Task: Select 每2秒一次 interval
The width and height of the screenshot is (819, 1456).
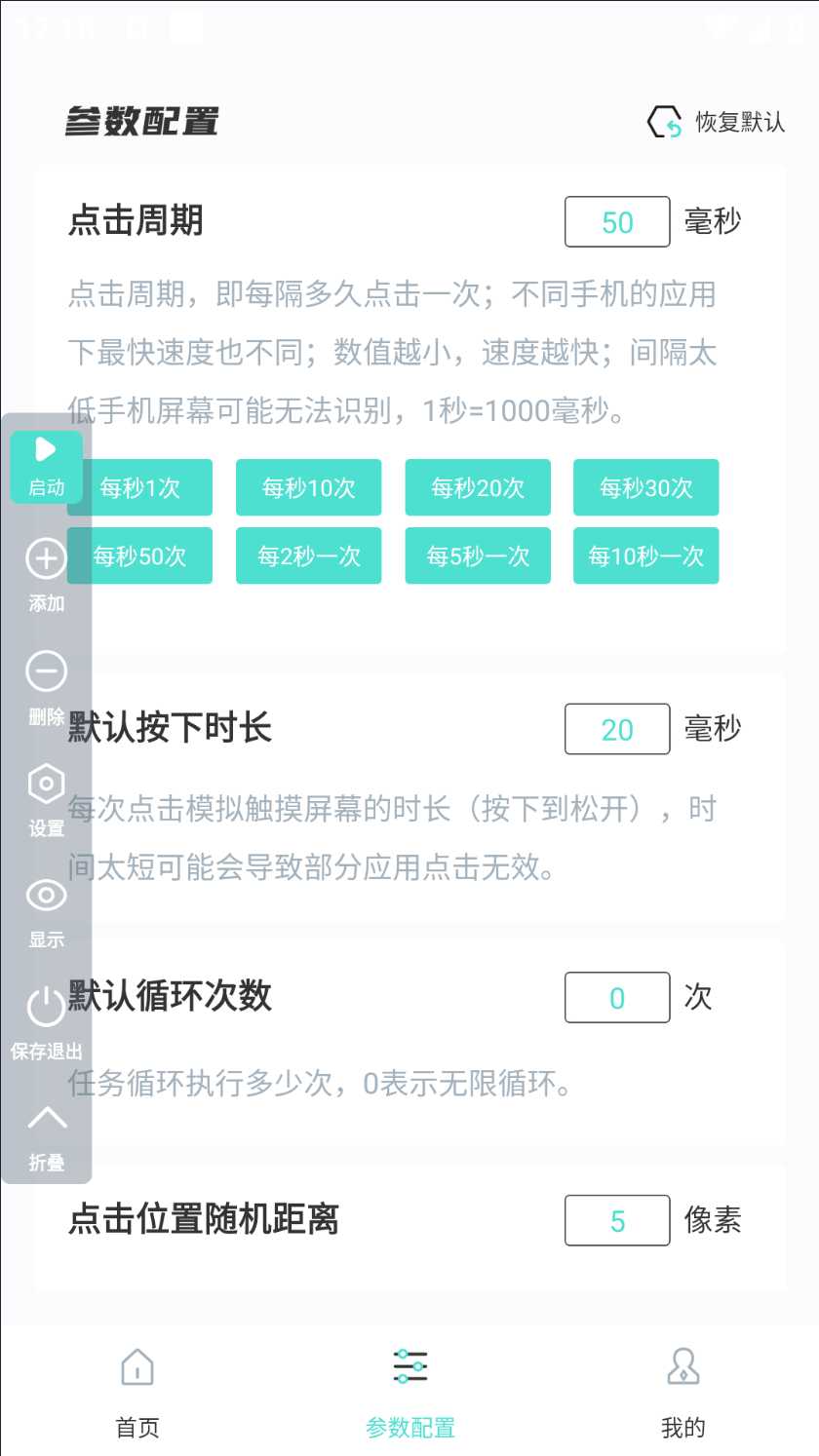Action: (308, 556)
